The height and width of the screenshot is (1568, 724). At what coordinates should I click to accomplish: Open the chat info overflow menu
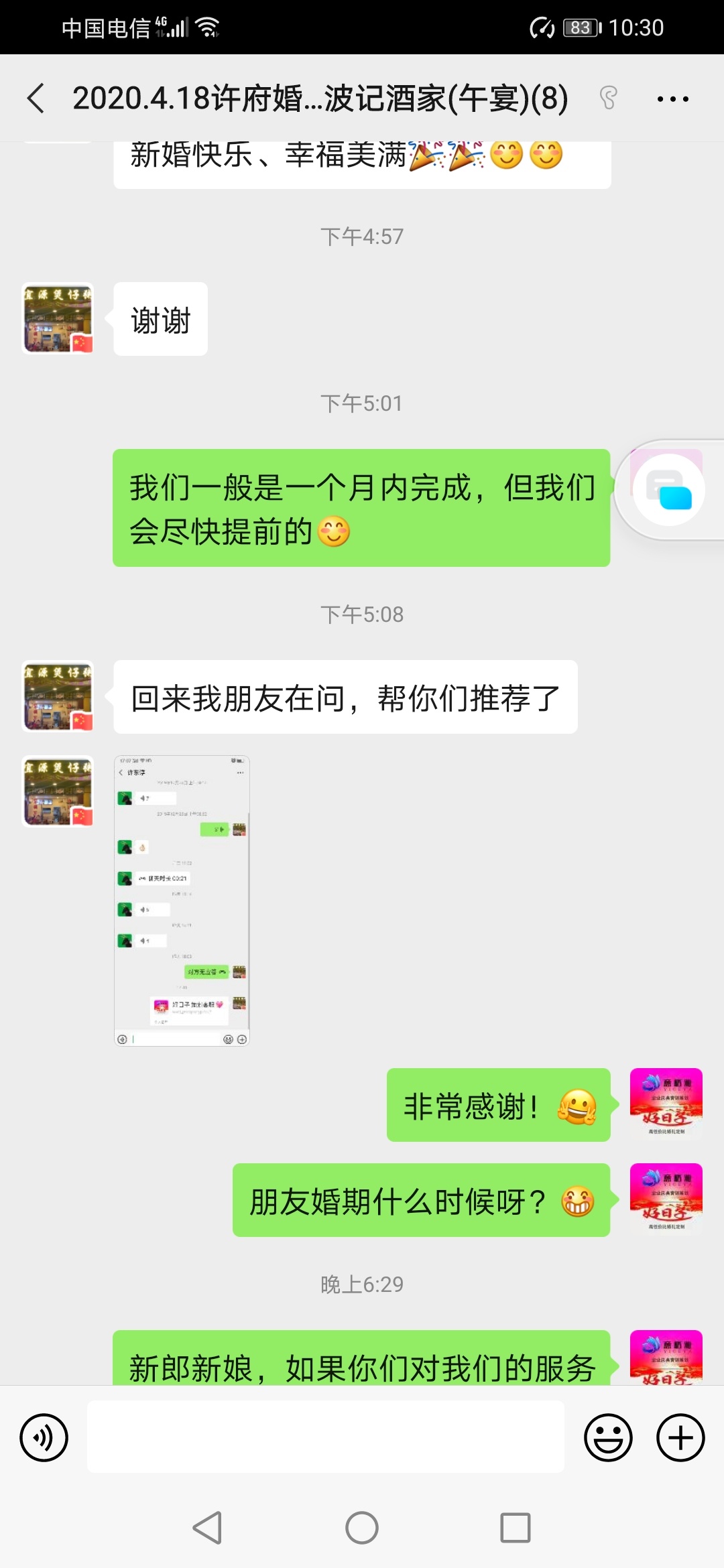click(x=672, y=99)
